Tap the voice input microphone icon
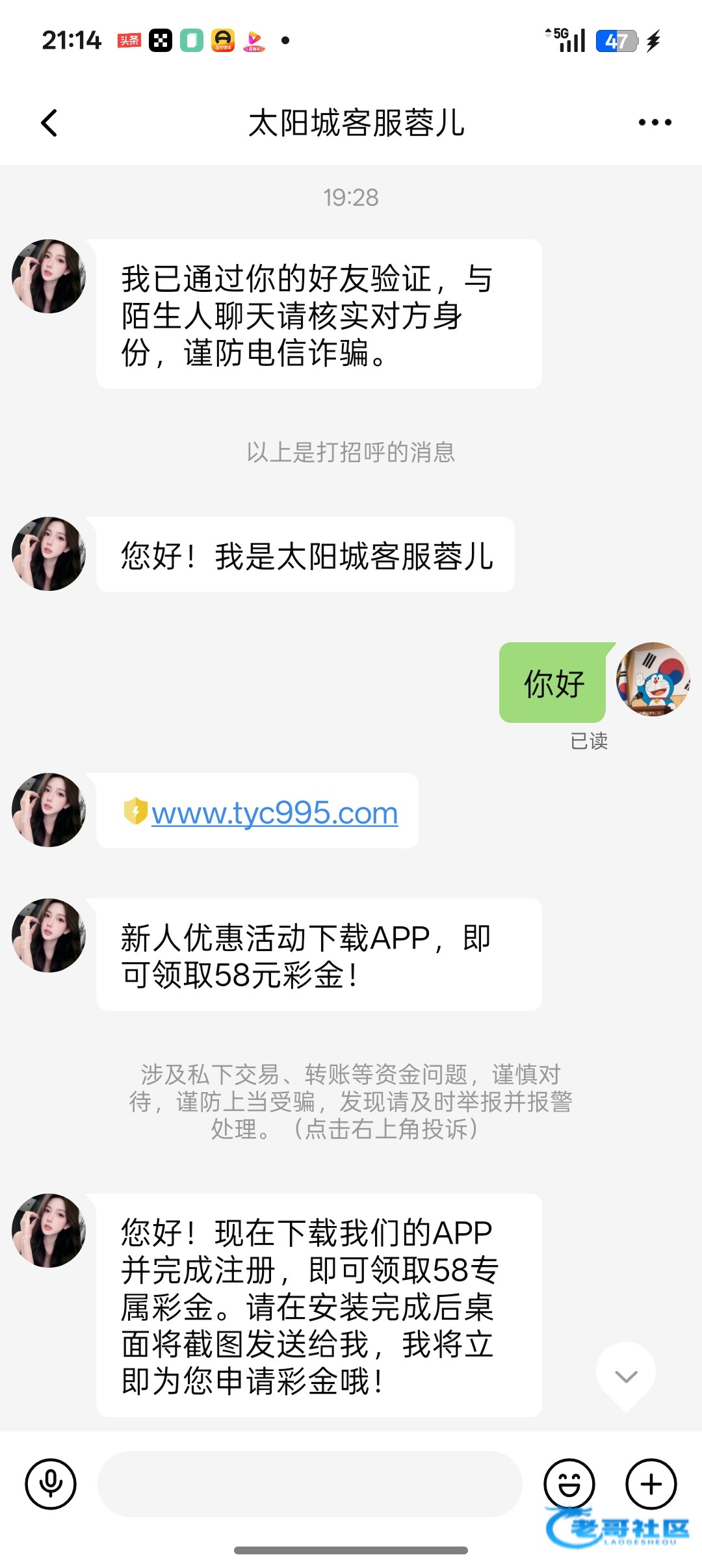Screen dimensions: 702x1568 (51, 1484)
